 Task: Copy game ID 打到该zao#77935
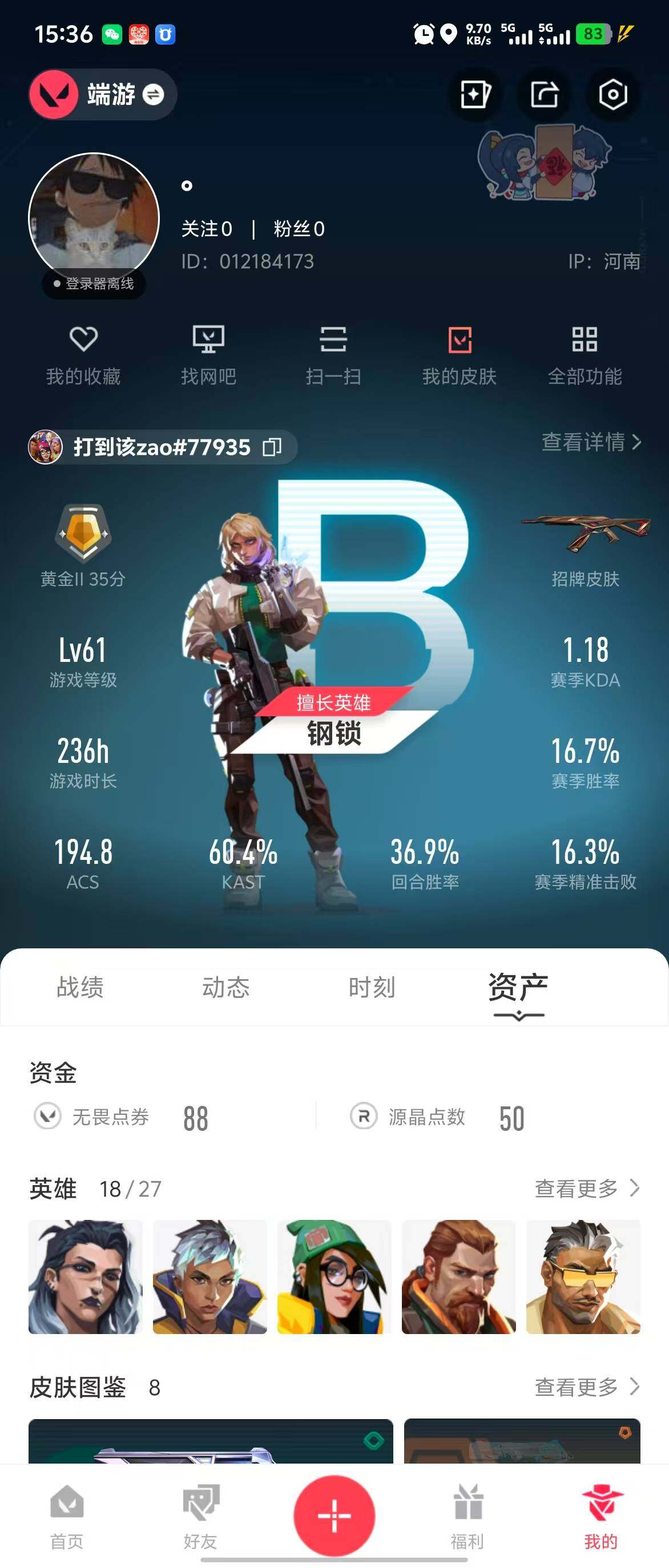pyautogui.click(x=272, y=447)
